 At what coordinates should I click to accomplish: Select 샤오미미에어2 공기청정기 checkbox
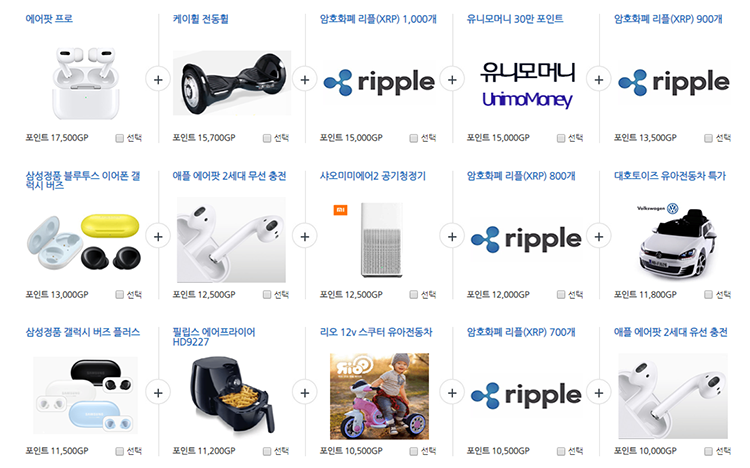414,295
